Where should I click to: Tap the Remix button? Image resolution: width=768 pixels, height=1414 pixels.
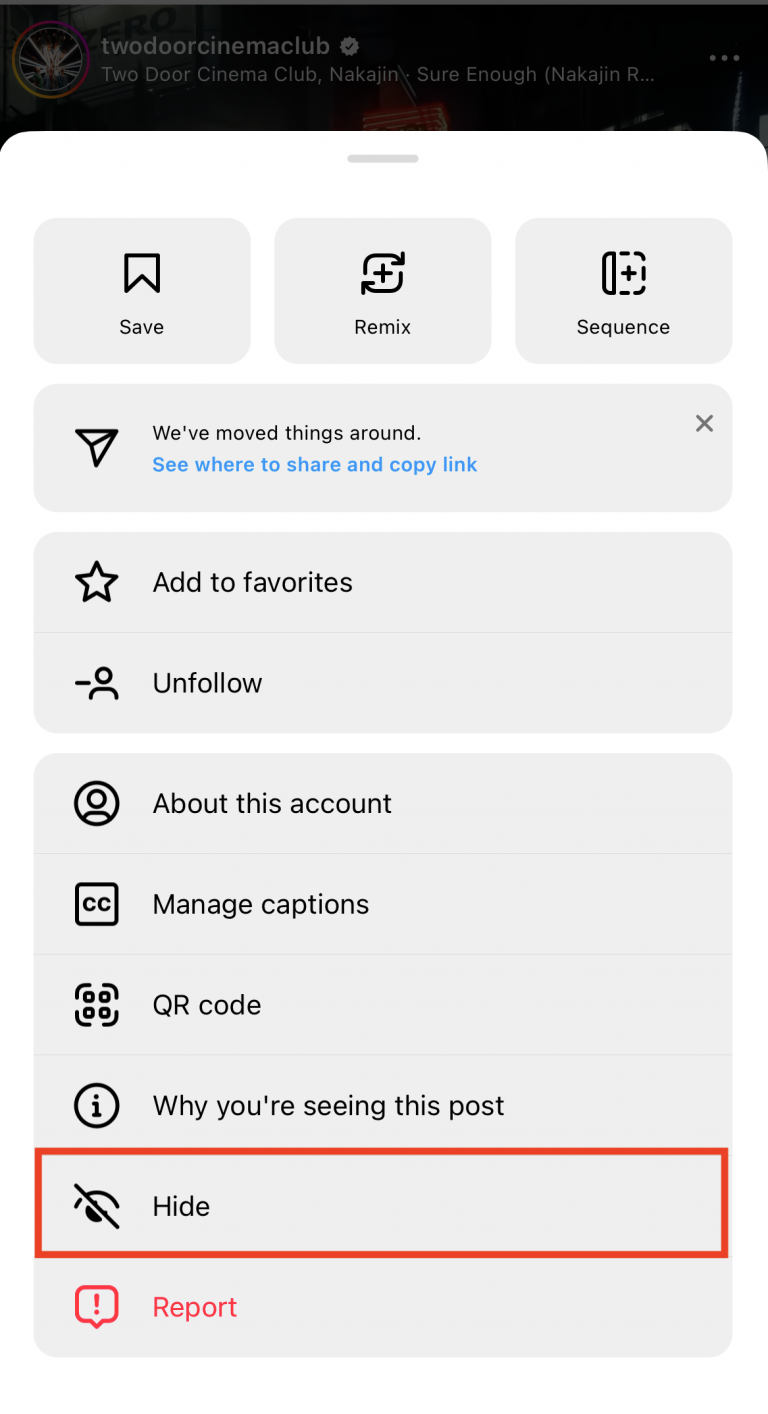tap(383, 291)
